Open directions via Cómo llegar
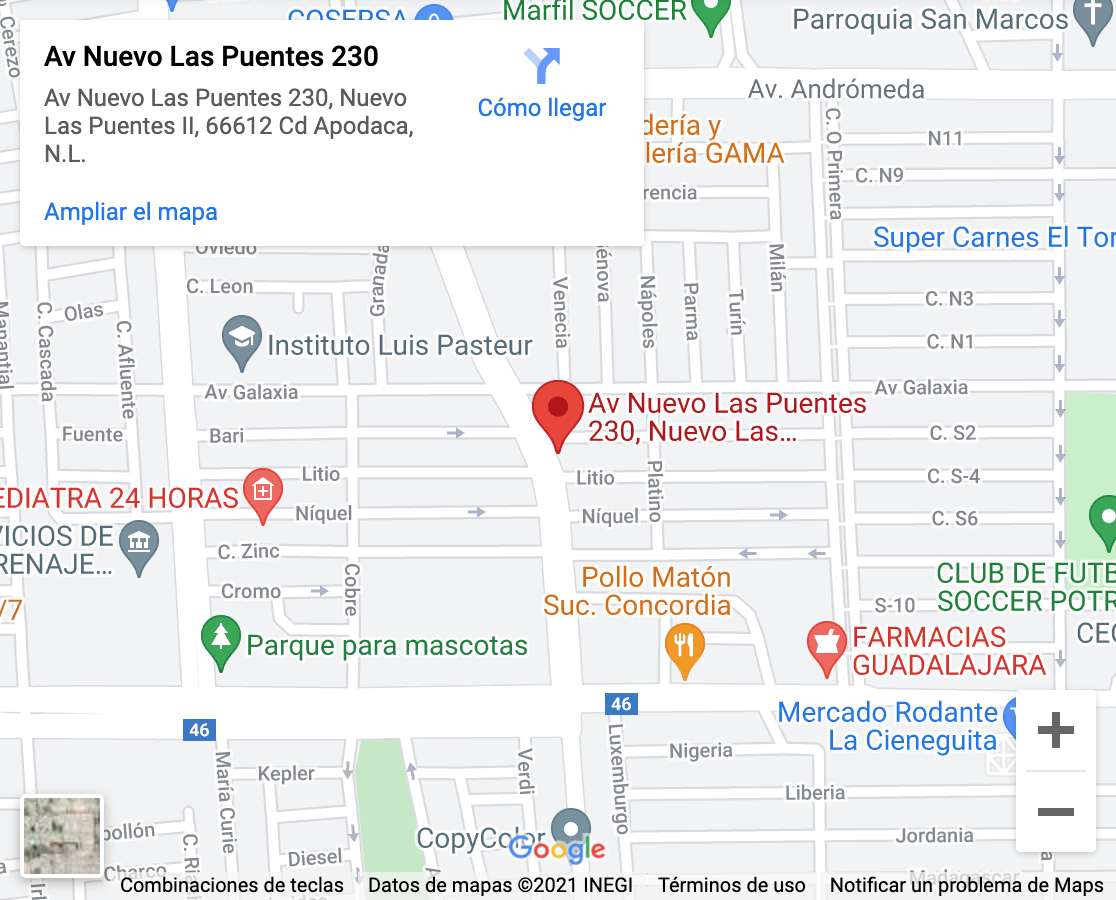Screen dimensions: 1116x900 (541, 84)
